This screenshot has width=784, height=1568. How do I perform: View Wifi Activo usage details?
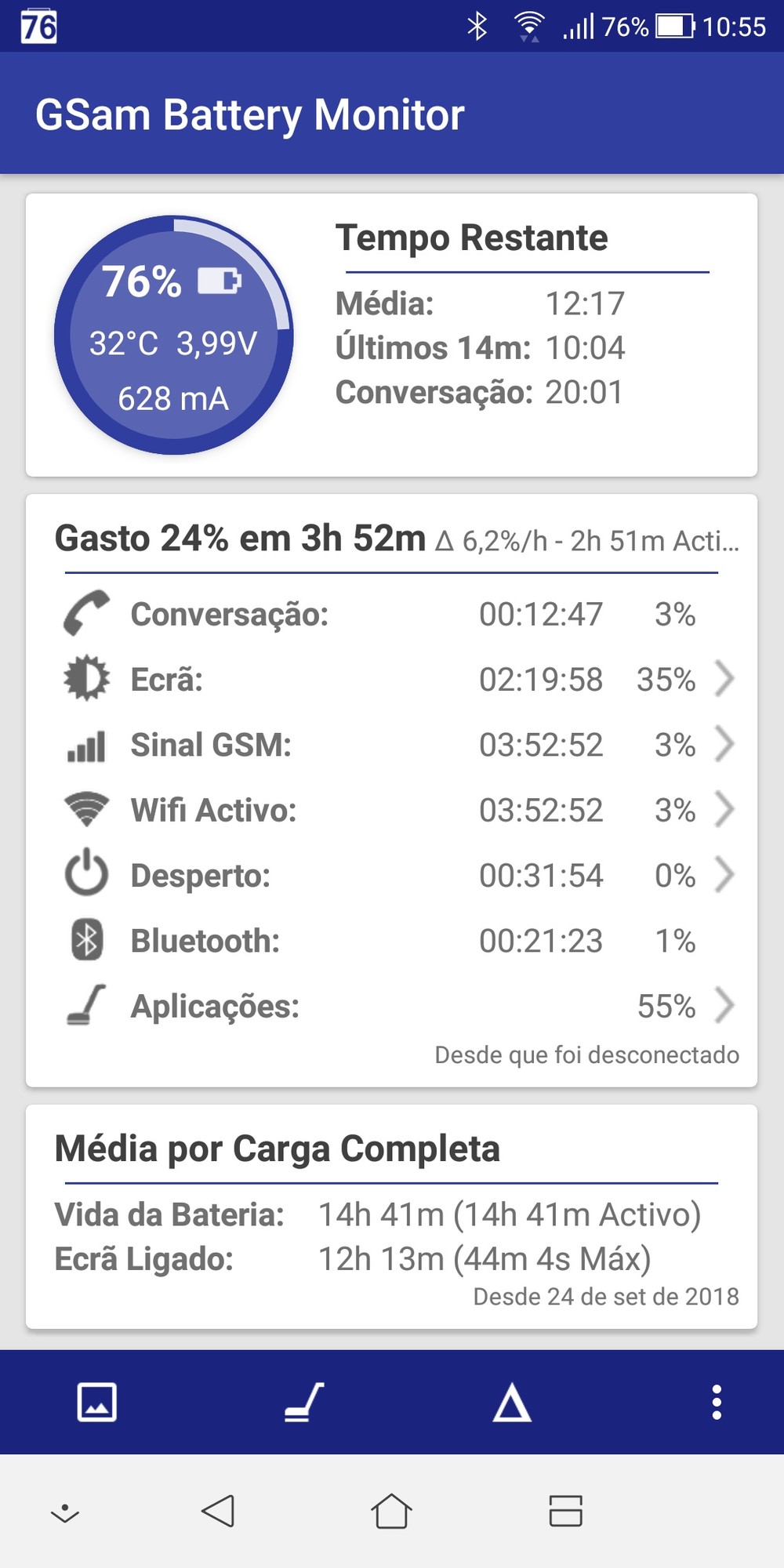pos(392,810)
